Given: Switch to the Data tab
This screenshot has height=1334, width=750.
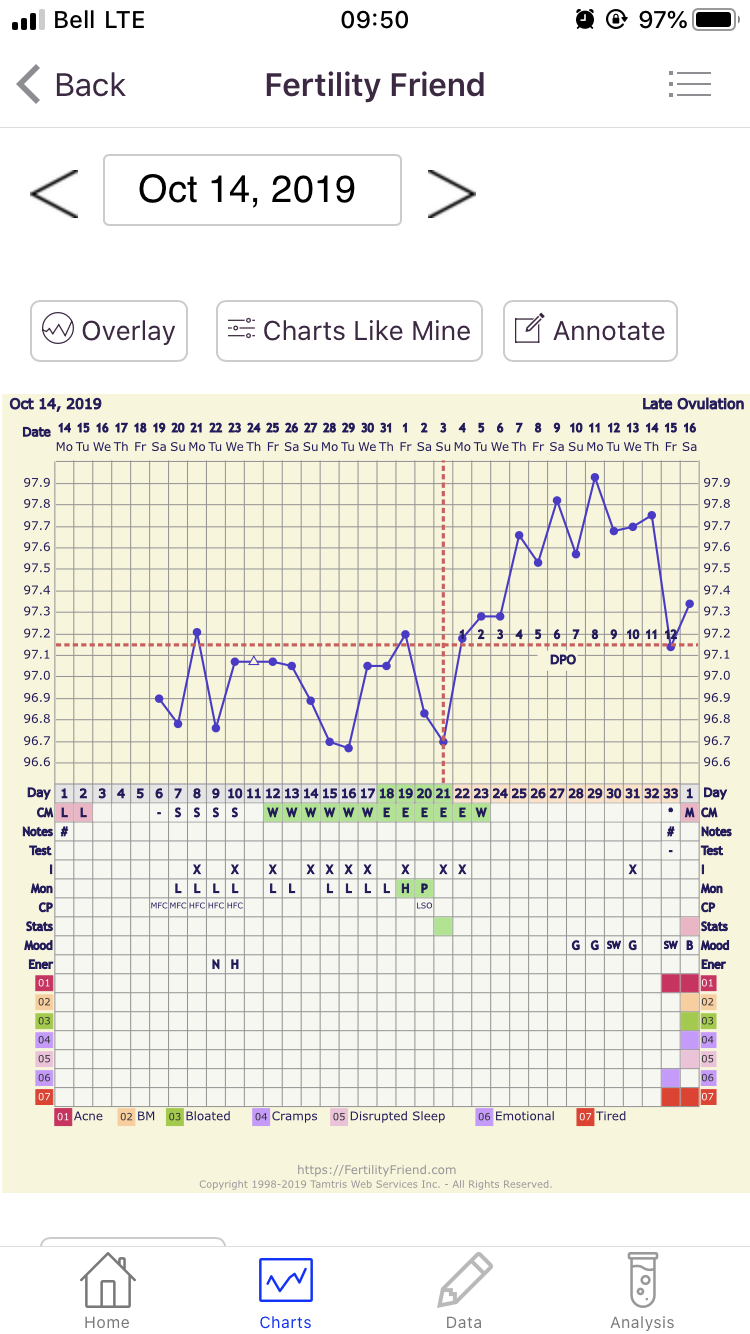Looking at the screenshot, I should [464, 1290].
